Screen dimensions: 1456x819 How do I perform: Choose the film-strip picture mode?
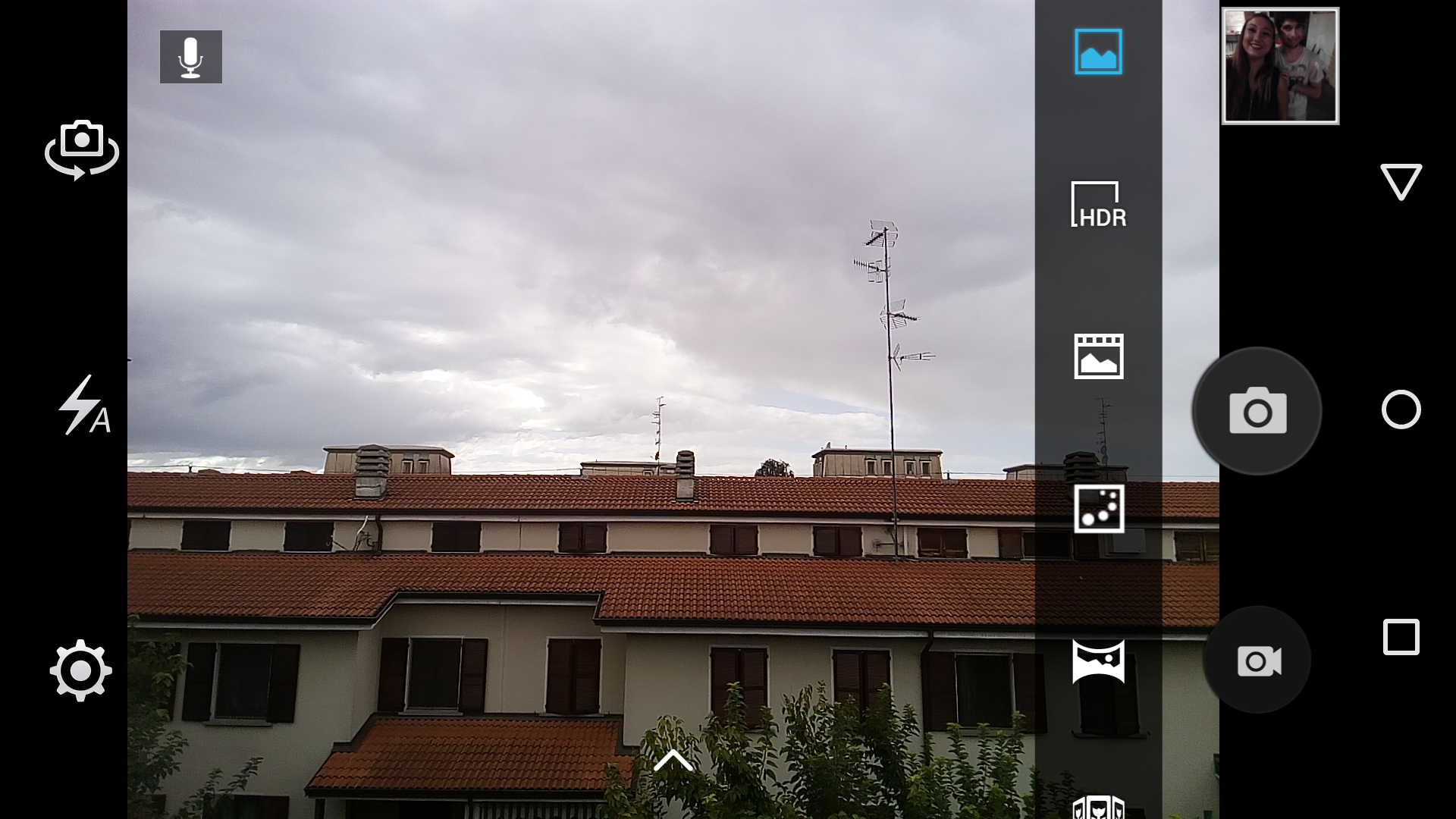coord(1098,356)
